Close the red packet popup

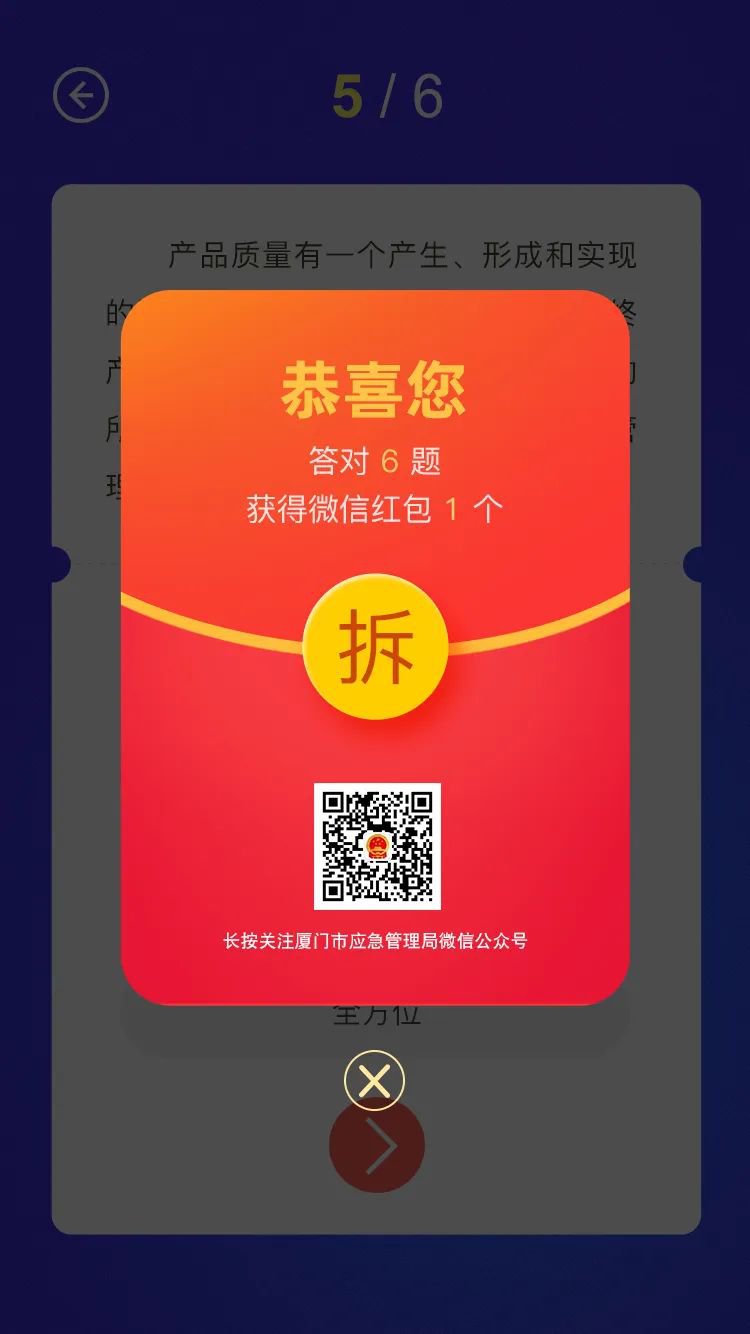coord(374,1081)
